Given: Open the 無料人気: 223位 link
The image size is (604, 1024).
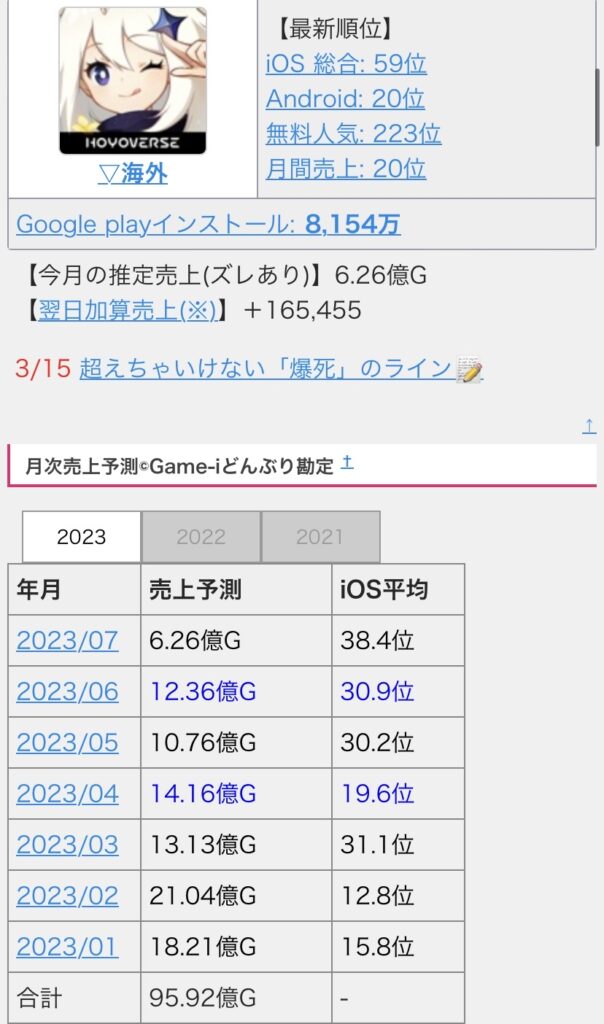Looking at the screenshot, I should point(353,133).
